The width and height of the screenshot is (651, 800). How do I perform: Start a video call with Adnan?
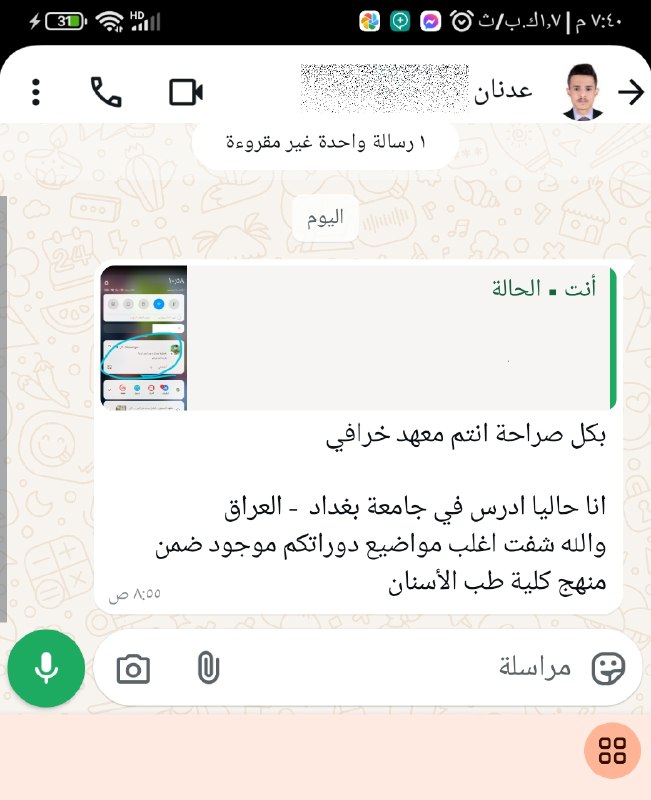point(186,93)
